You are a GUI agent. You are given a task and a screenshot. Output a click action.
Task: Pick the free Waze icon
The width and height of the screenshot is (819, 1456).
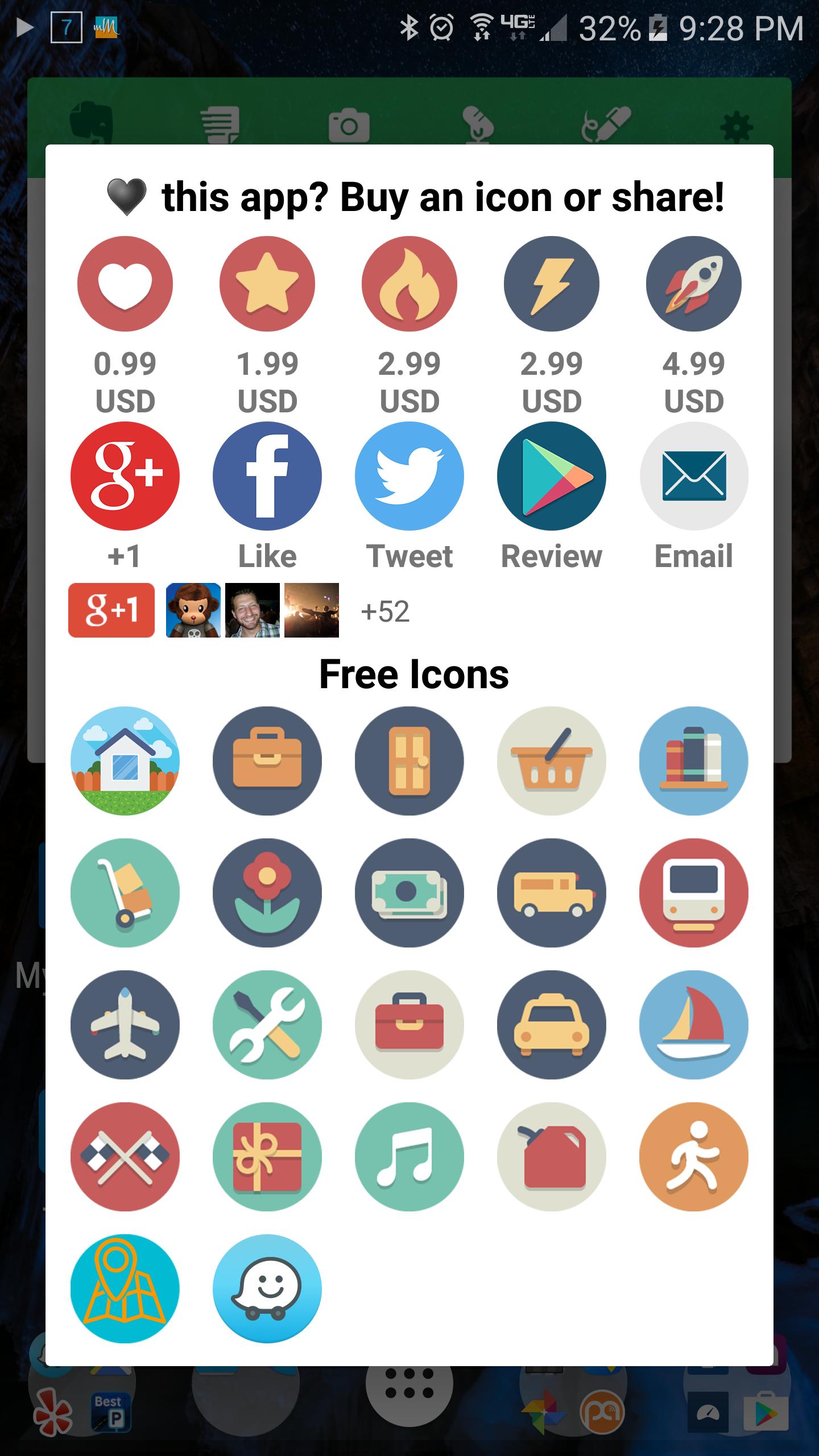(267, 1288)
